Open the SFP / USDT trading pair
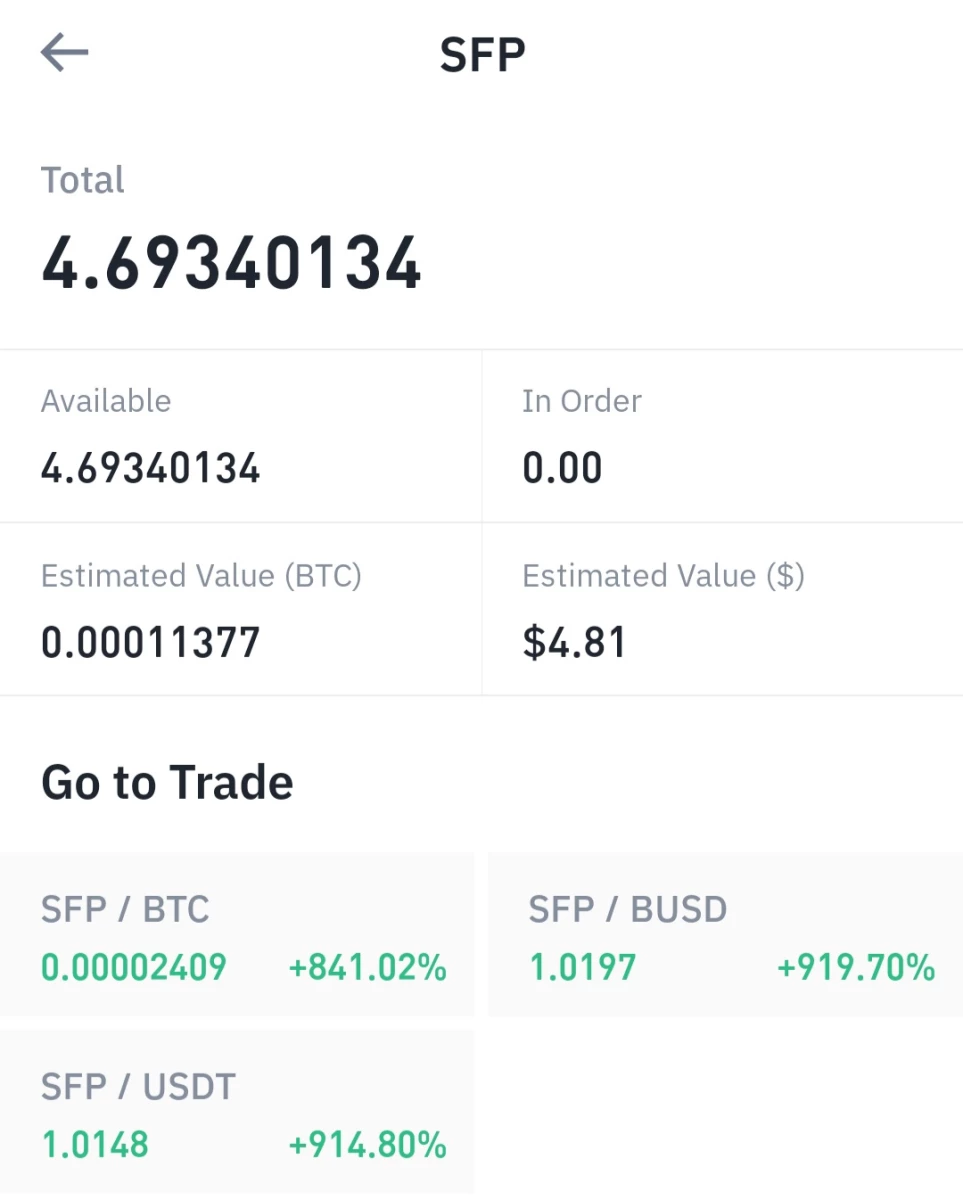Image resolution: width=963 pixels, height=1200 pixels. [x=237, y=1111]
